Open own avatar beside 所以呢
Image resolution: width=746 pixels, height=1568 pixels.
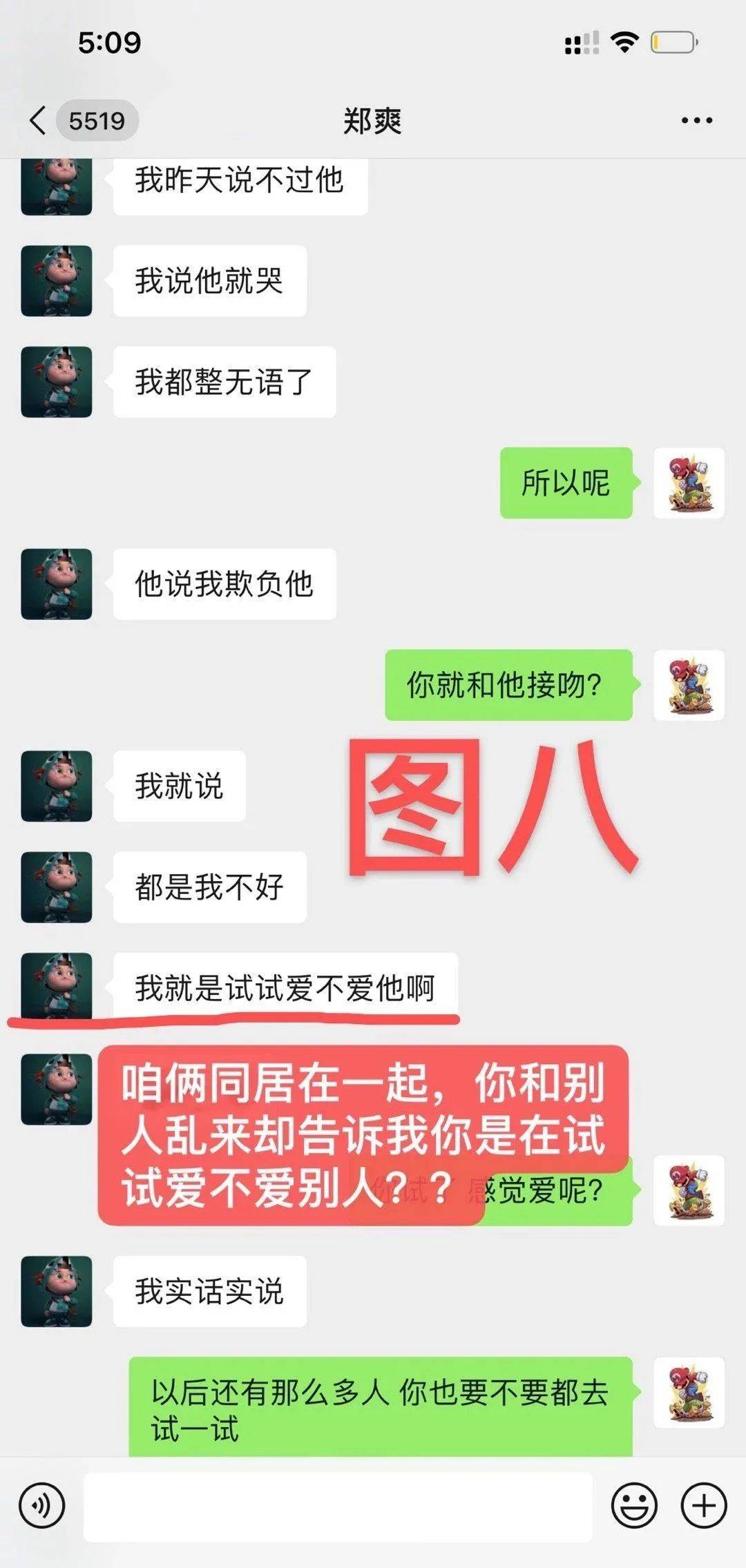pos(689,483)
